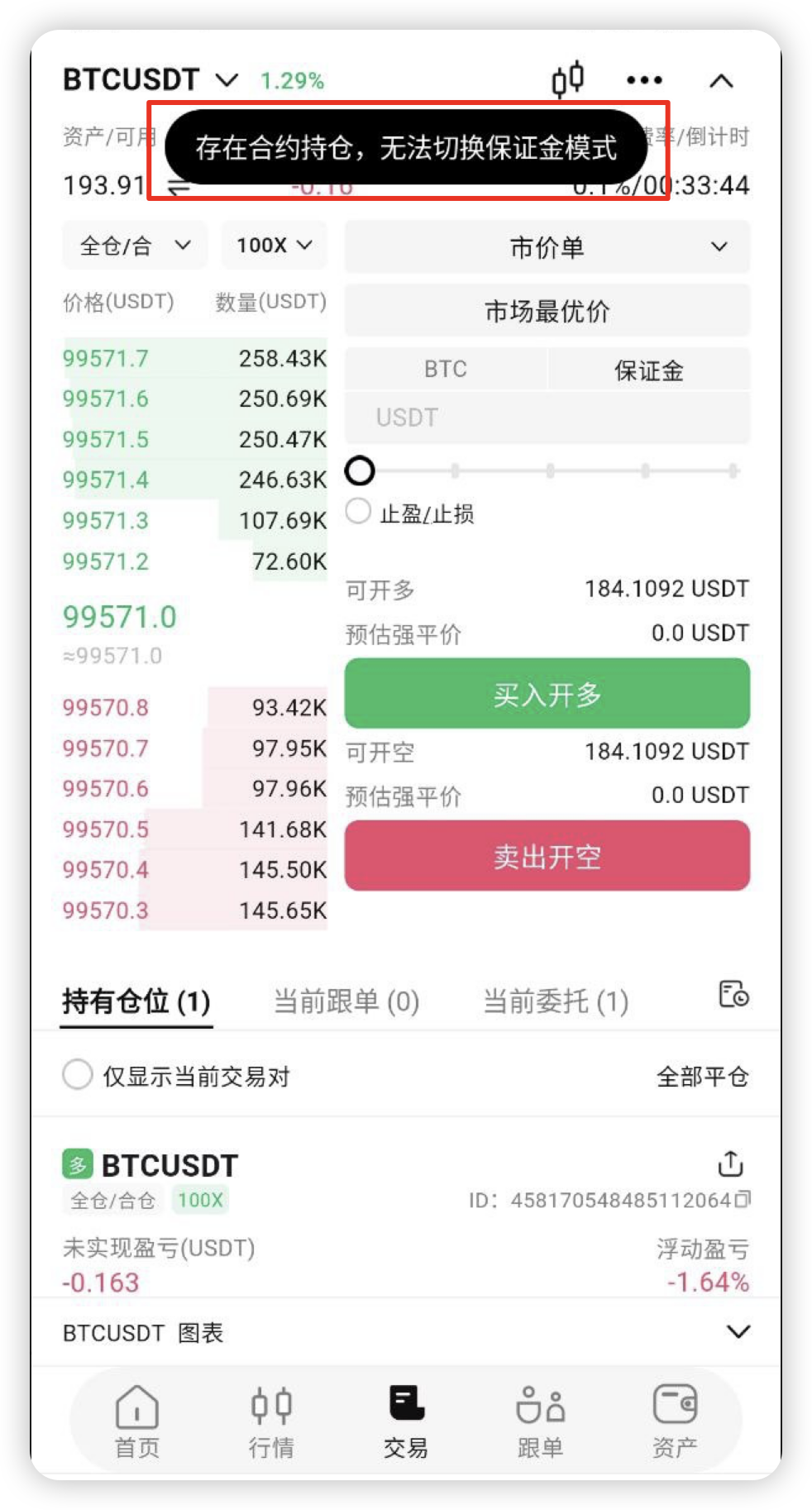
Task: Open the three-dot overflow menu
Action: (644, 80)
